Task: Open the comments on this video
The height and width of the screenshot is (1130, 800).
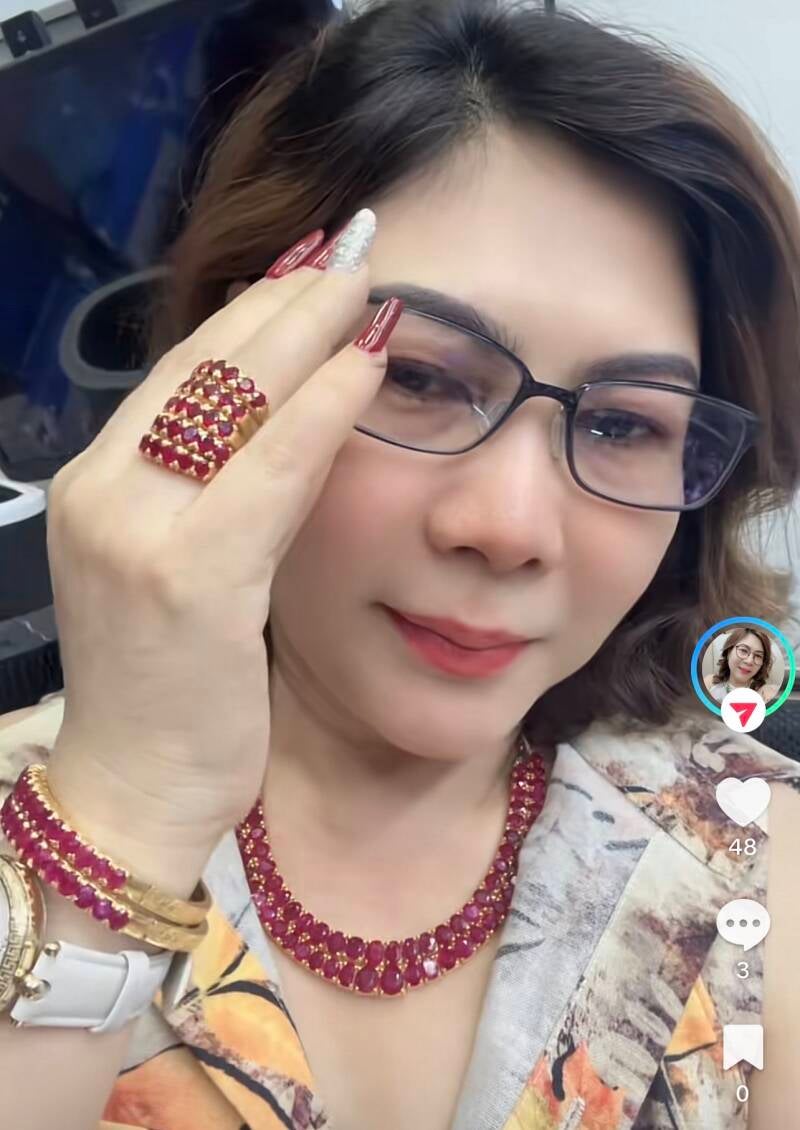Action: (x=743, y=924)
